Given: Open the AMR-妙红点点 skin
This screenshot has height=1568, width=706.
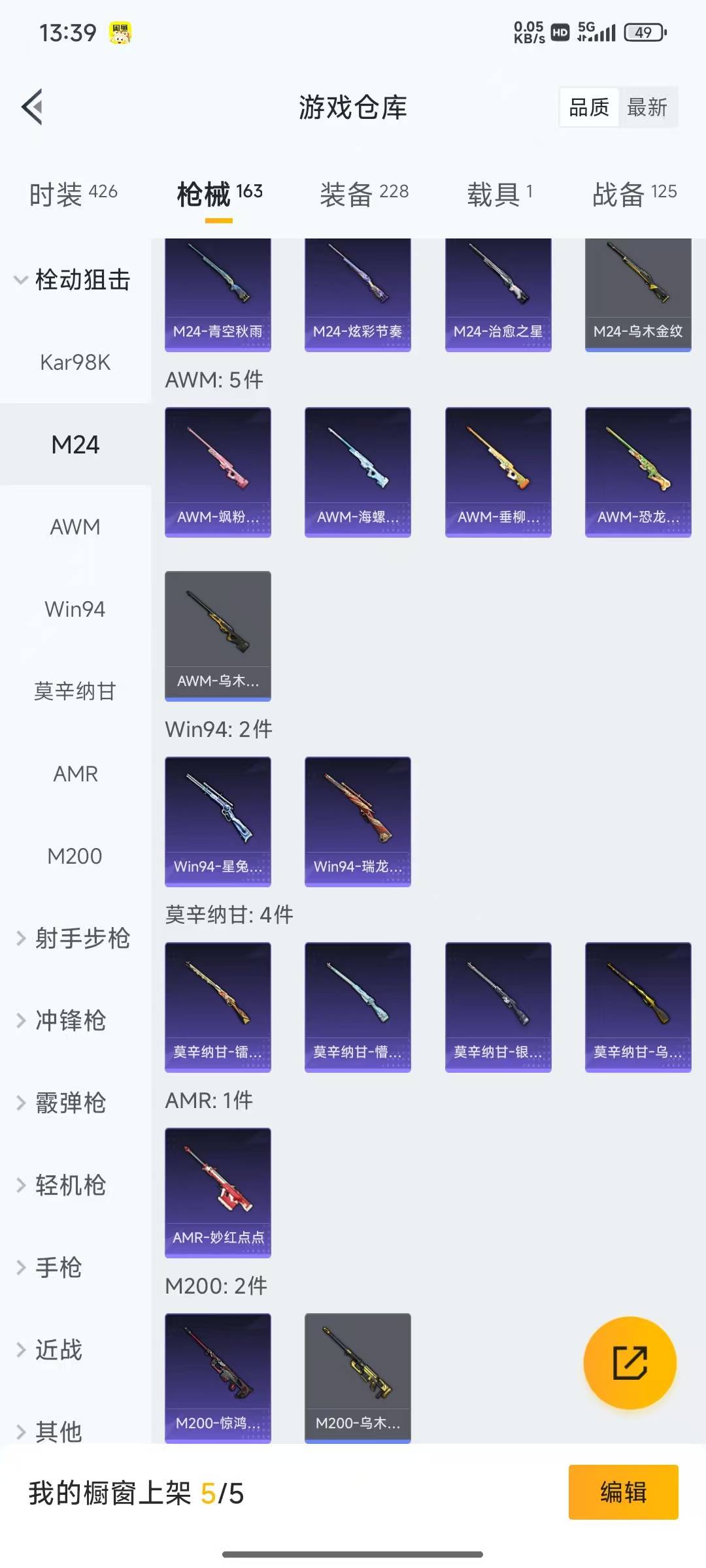Looking at the screenshot, I should (x=218, y=1192).
